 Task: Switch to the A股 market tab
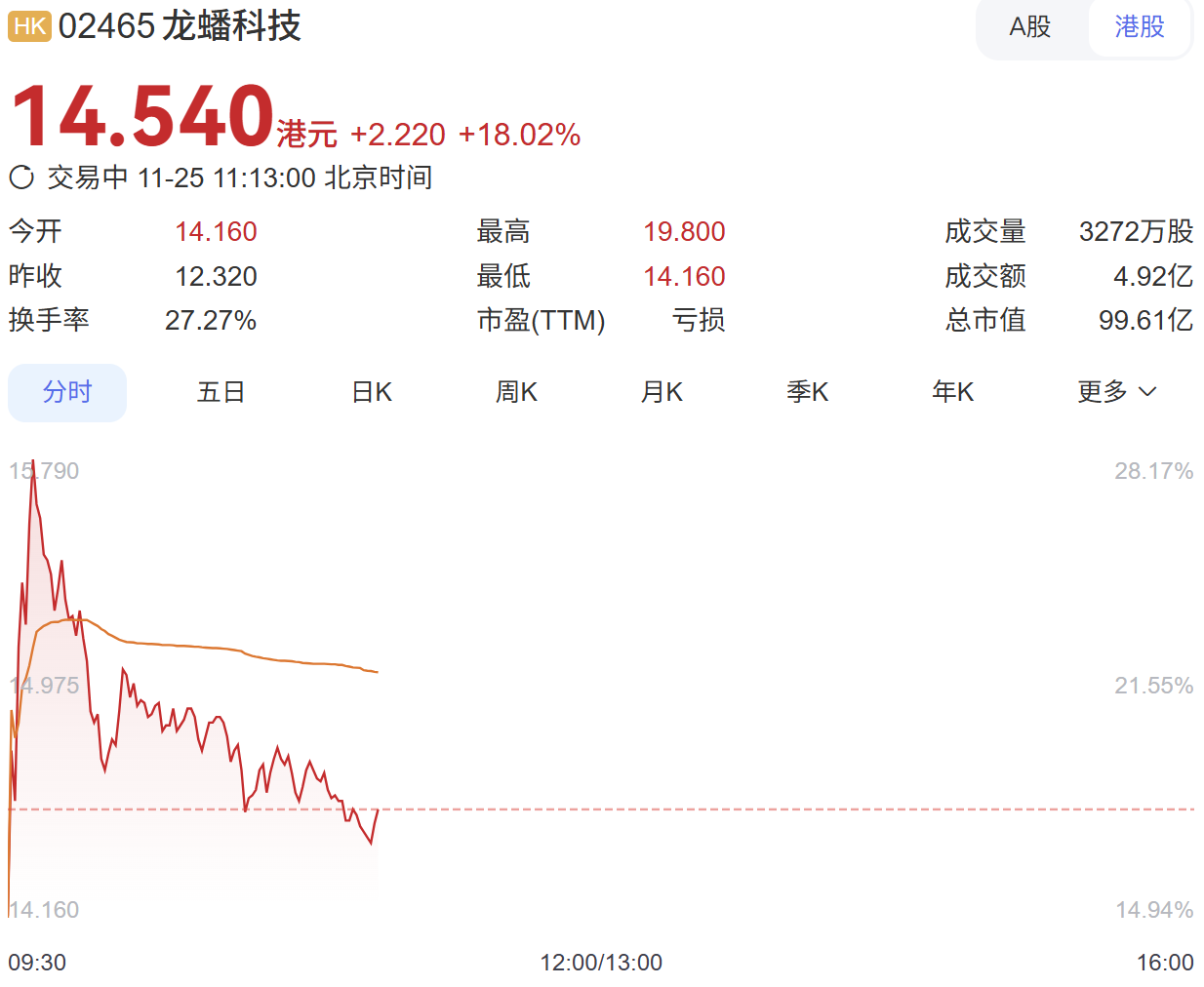click(1030, 27)
